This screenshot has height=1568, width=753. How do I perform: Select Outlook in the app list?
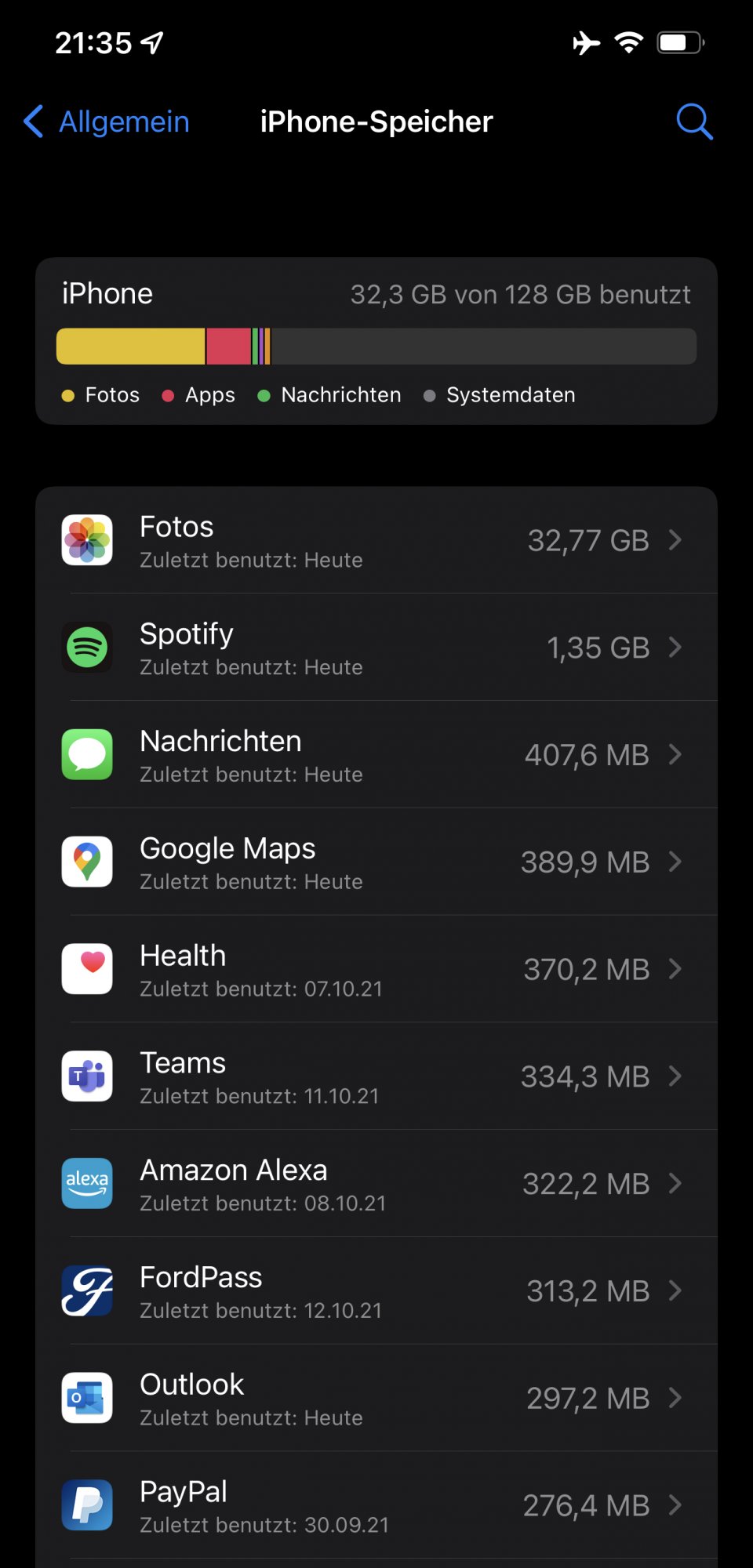pyautogui.click(x=376, y=1398)
